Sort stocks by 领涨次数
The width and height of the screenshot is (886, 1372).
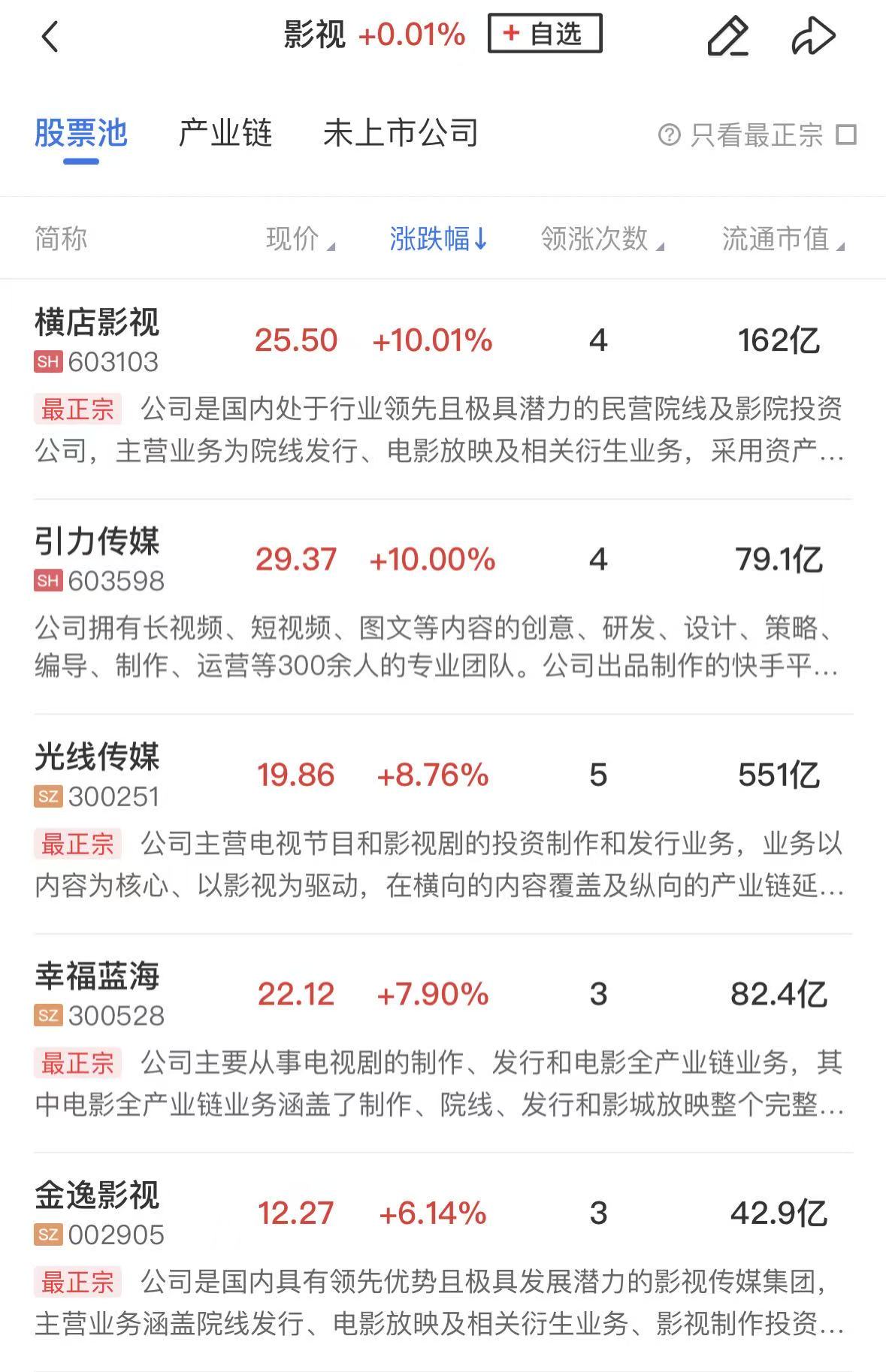pos(602,239)
